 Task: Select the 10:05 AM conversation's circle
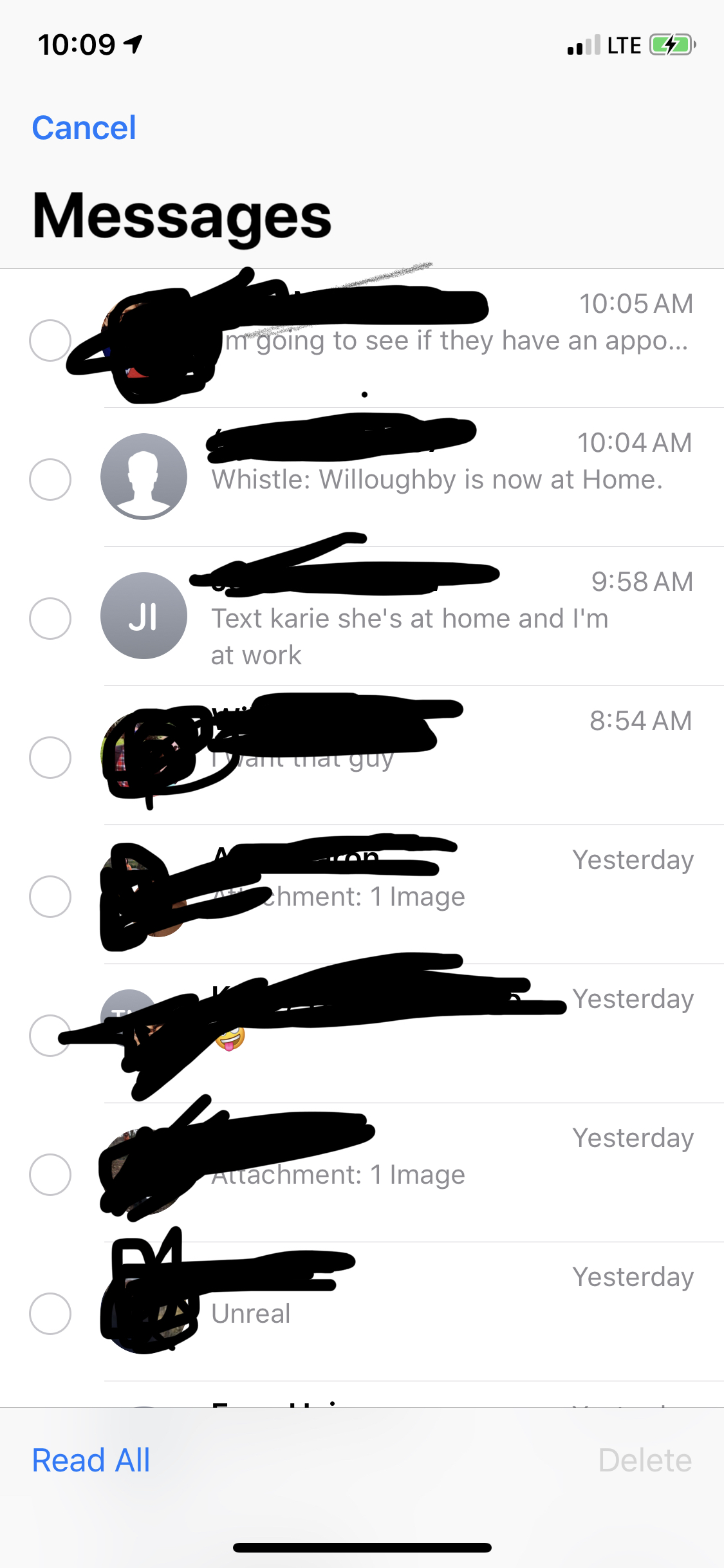pos(50,340)
